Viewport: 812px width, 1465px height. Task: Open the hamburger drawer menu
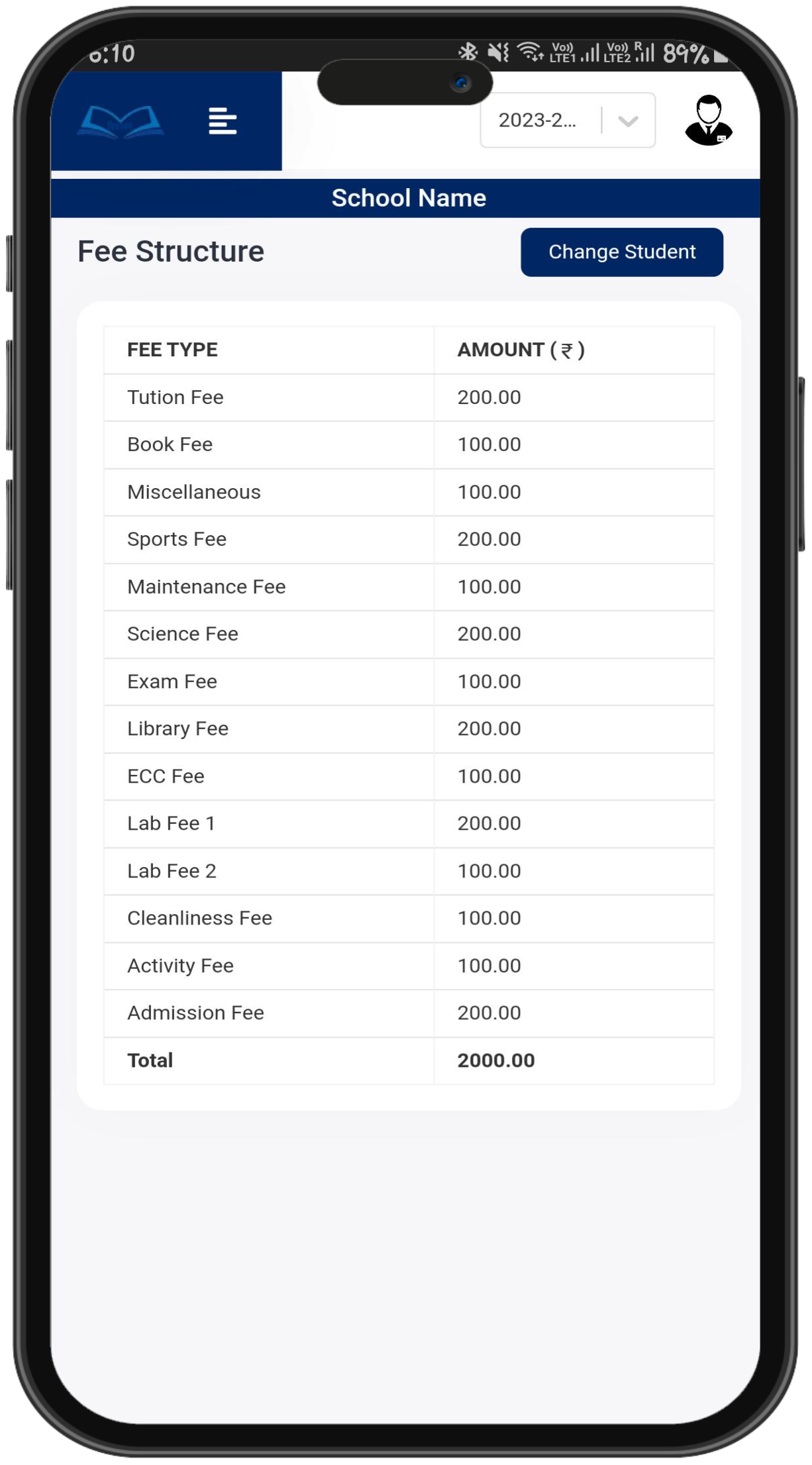(x=223, y=121)
